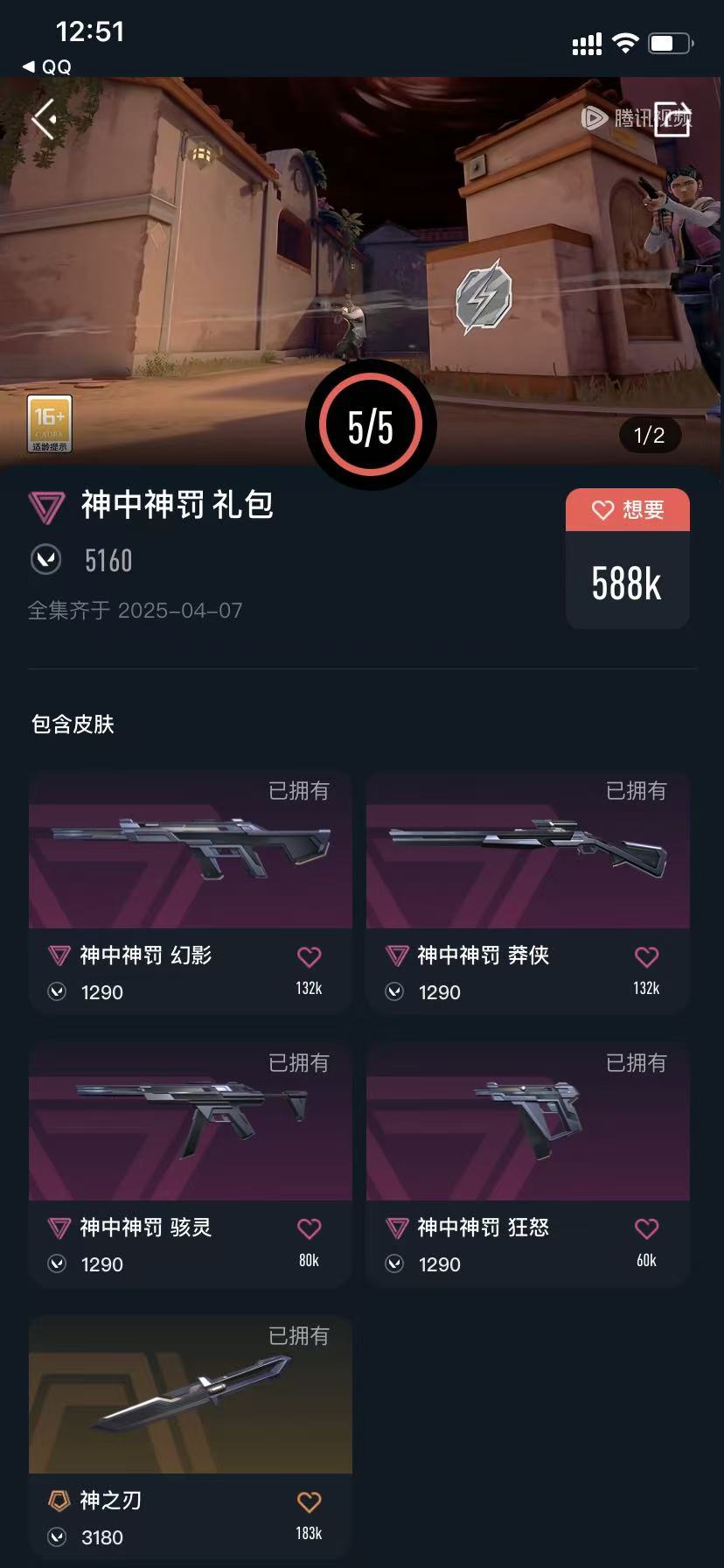Open the 神之刃 knife skin card
The width and height of the screenshot is (724, 1568).
[191, 1437]
